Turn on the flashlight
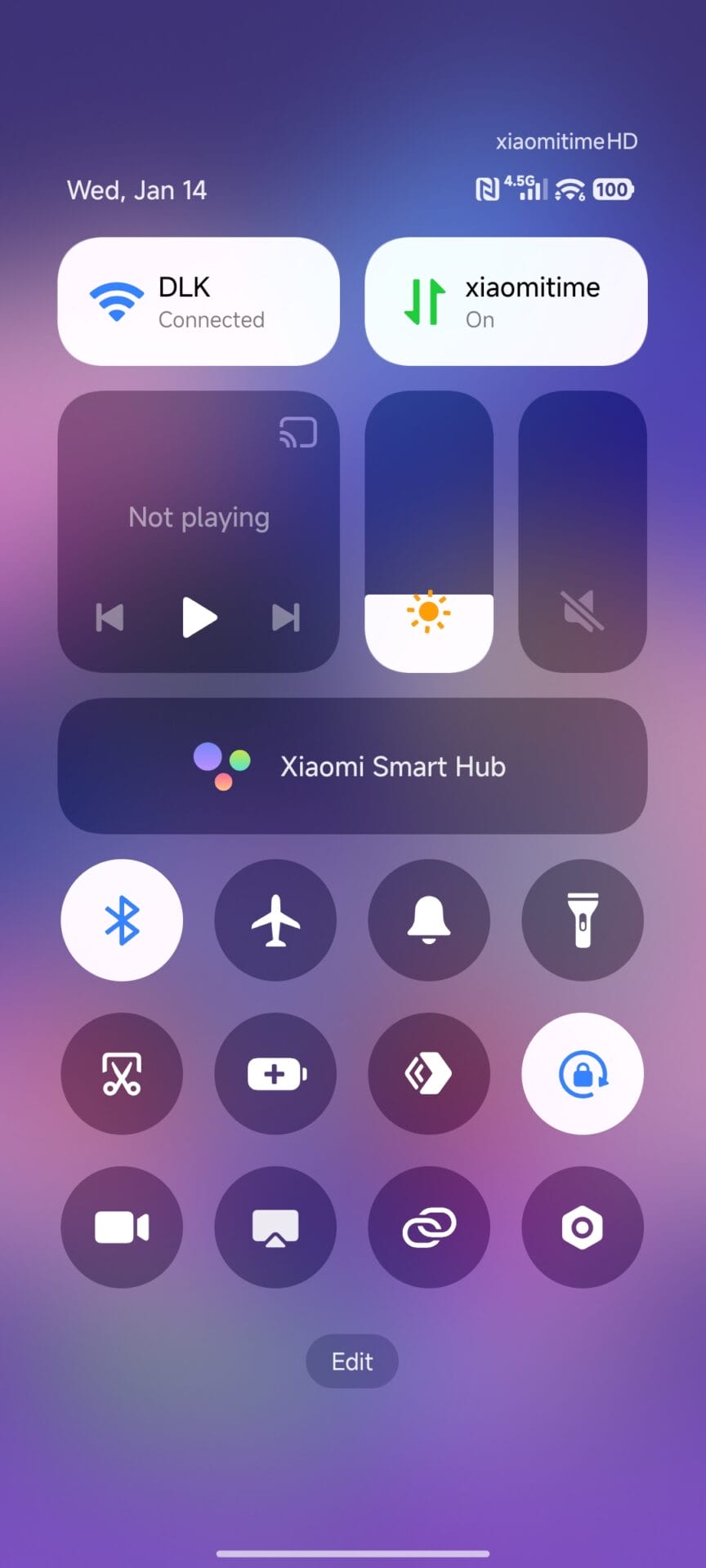The image size is (706, 1568). [583, 920]
